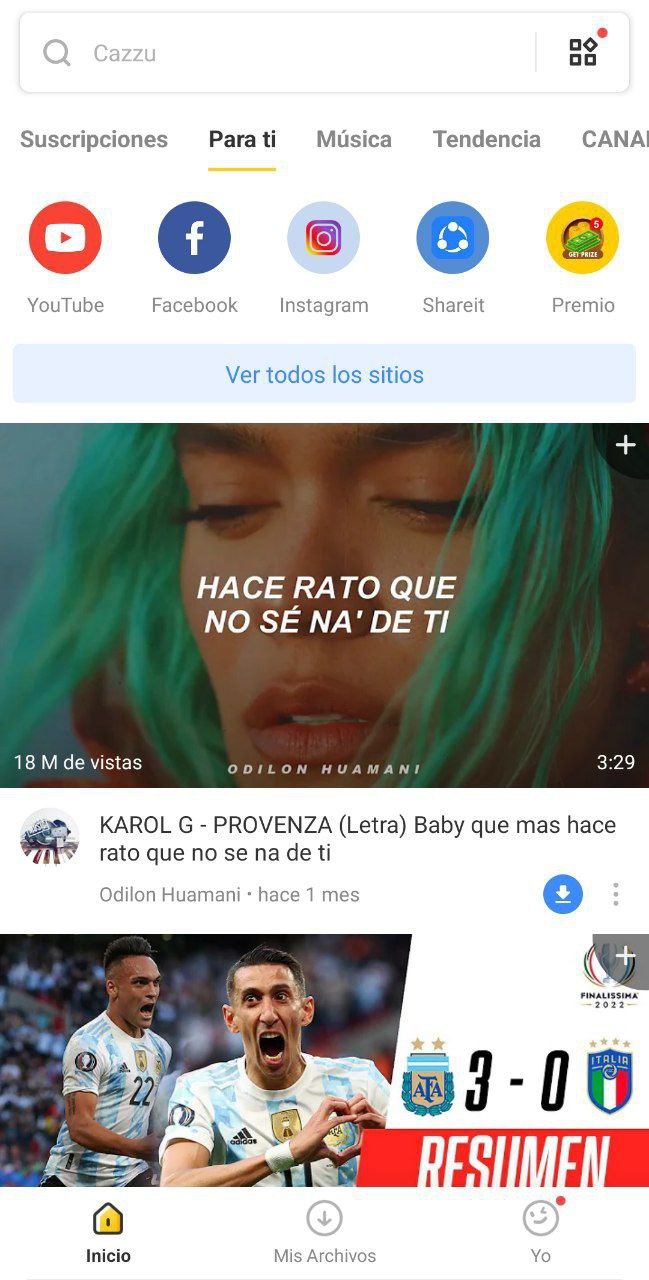Open the Tendencia tab

(x=486, y=139)
